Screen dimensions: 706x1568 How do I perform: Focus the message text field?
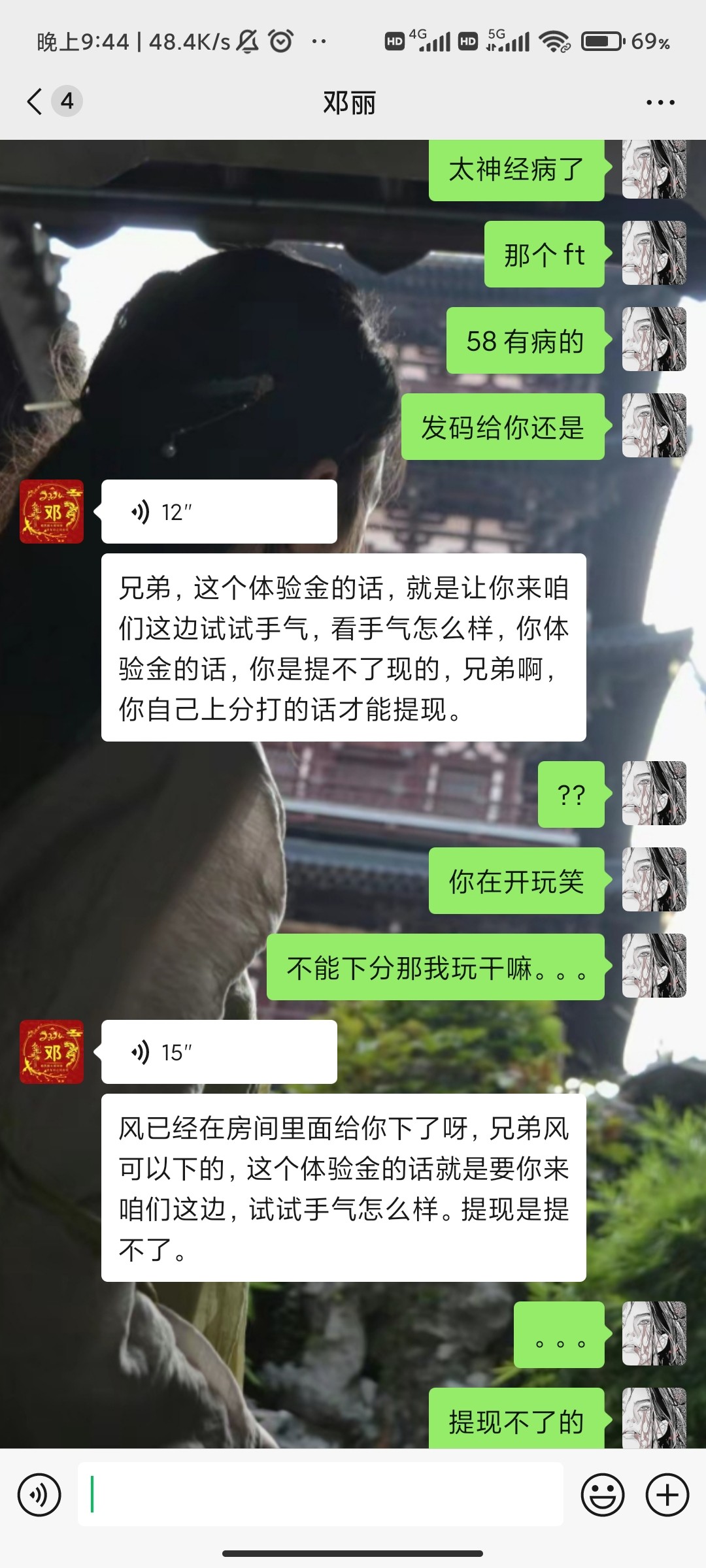tap(320, 1495)
